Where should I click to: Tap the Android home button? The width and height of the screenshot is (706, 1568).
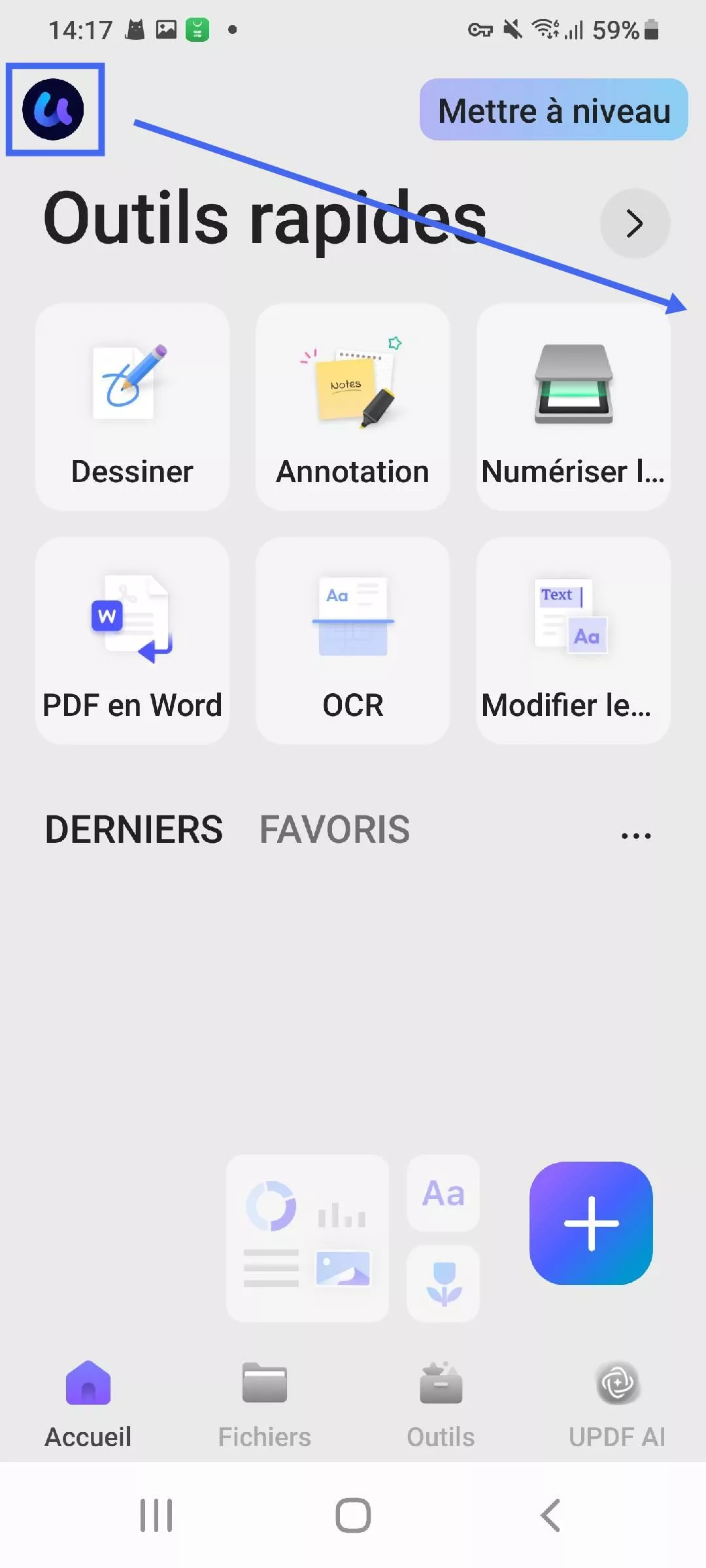[352, 1517]
